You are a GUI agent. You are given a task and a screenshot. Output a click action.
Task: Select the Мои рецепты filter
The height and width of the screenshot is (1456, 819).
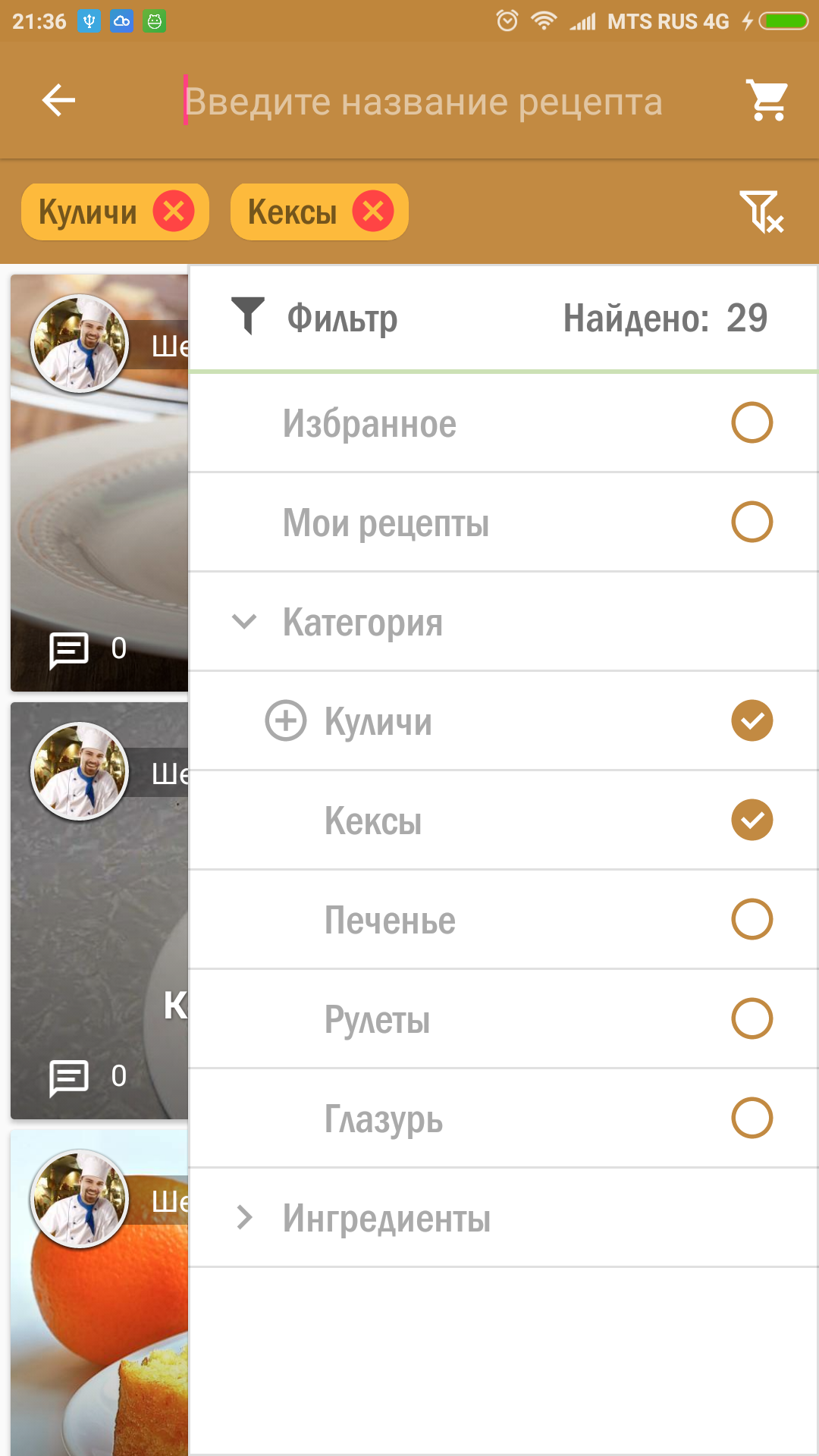752,522
